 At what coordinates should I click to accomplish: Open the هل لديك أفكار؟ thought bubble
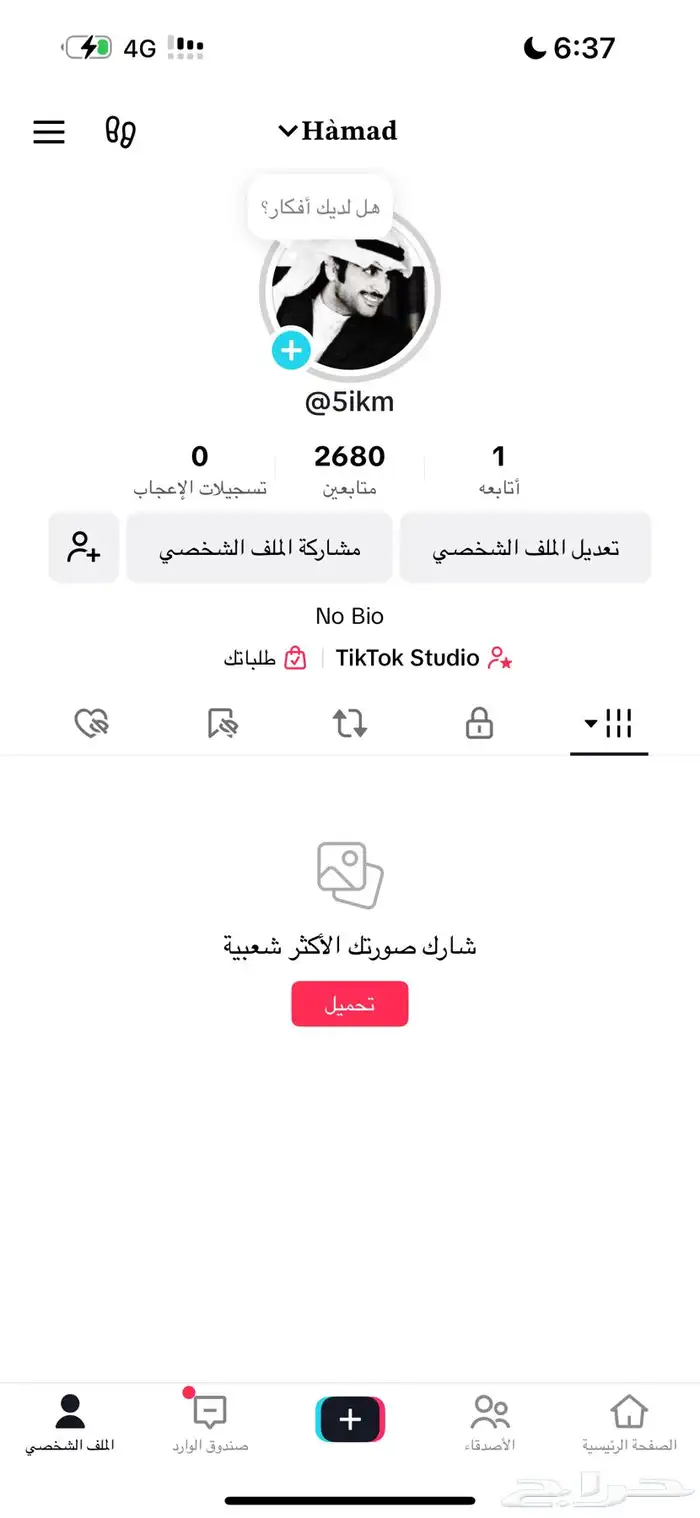click(319, 208)
